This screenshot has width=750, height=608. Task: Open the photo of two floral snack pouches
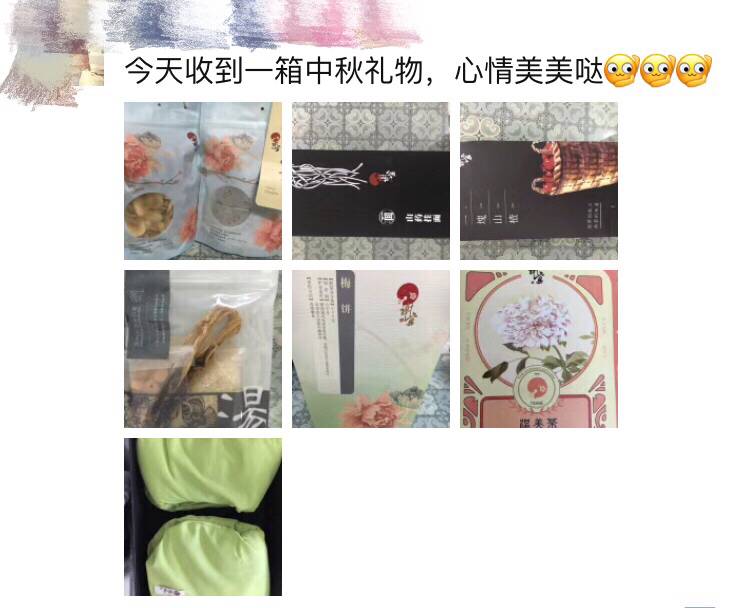[x=202, y=181]
